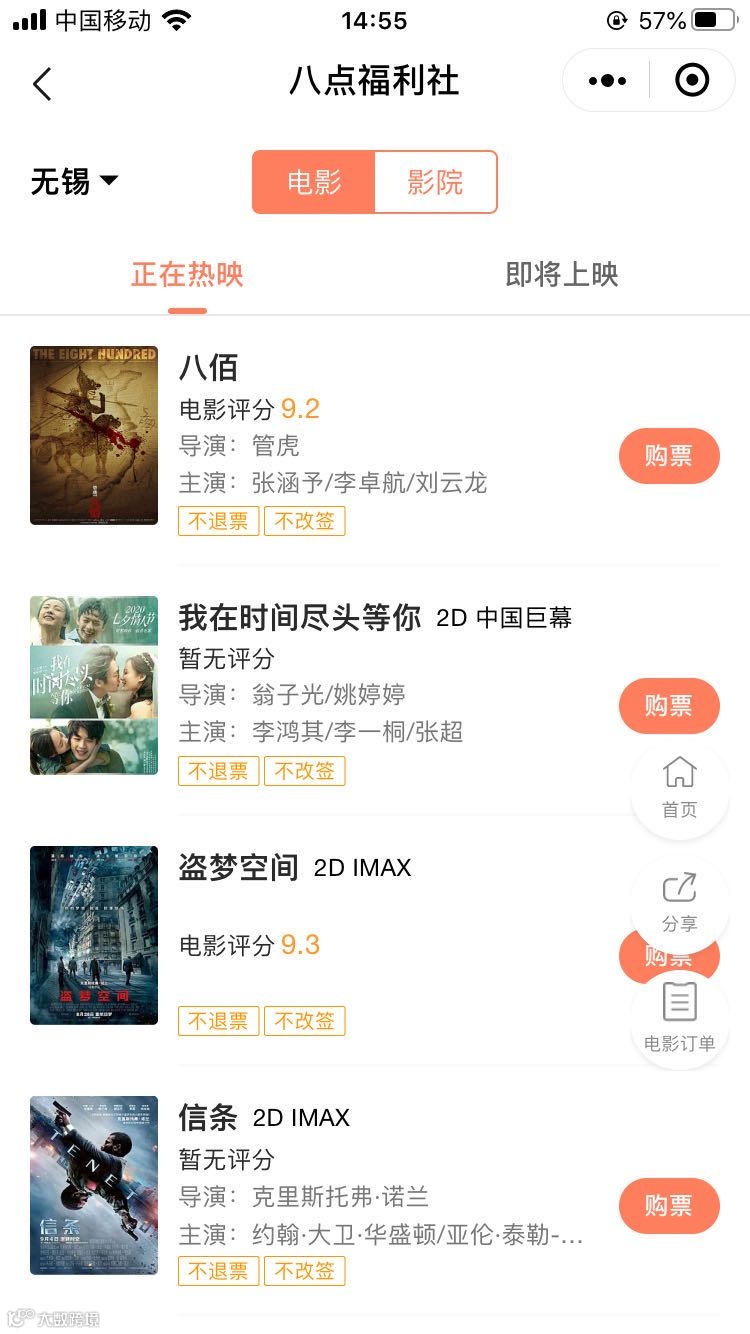This screenshot has width=750, height=1334.
Task: Select the 电影 segment
Action: pyautogui.click(x=314, y=182)
